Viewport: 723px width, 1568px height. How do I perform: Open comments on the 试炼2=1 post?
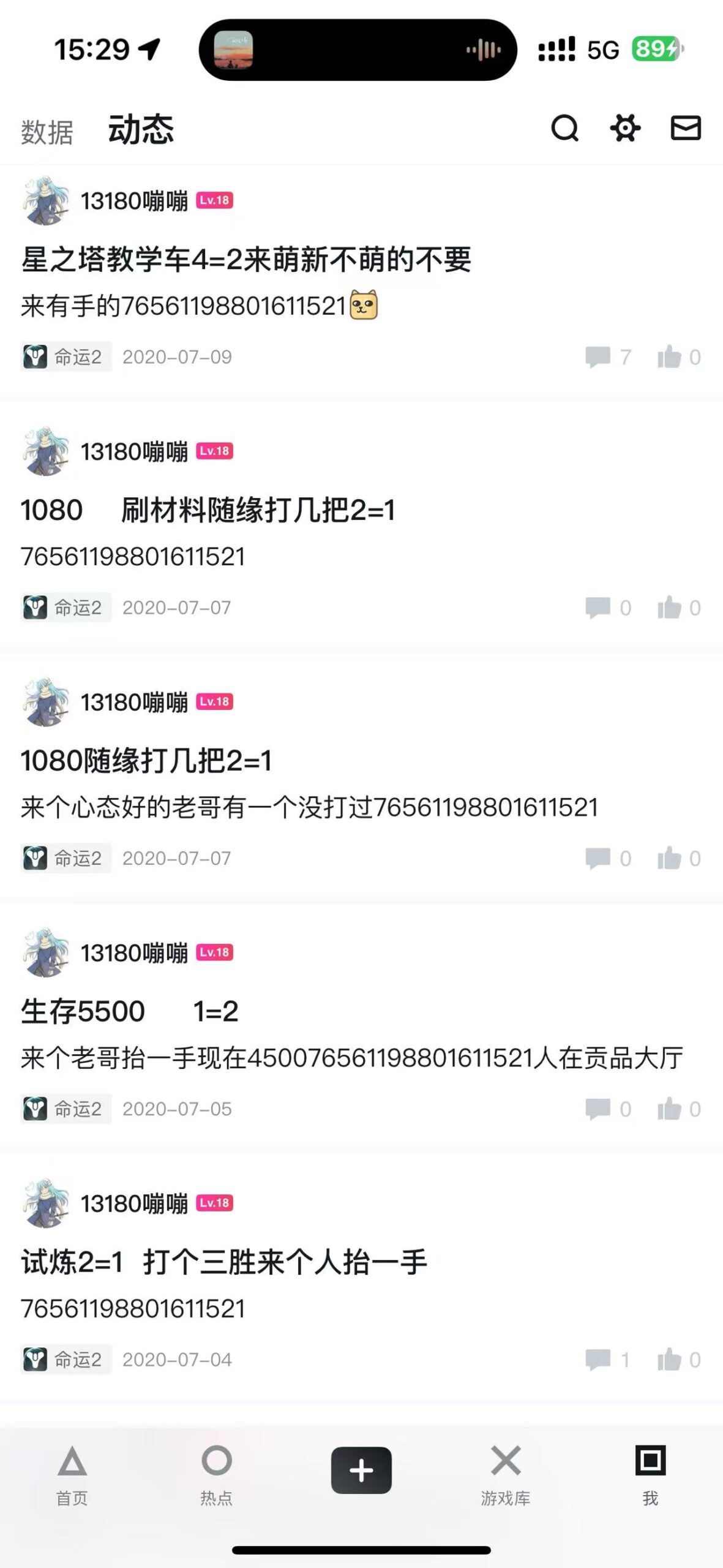607,1359
